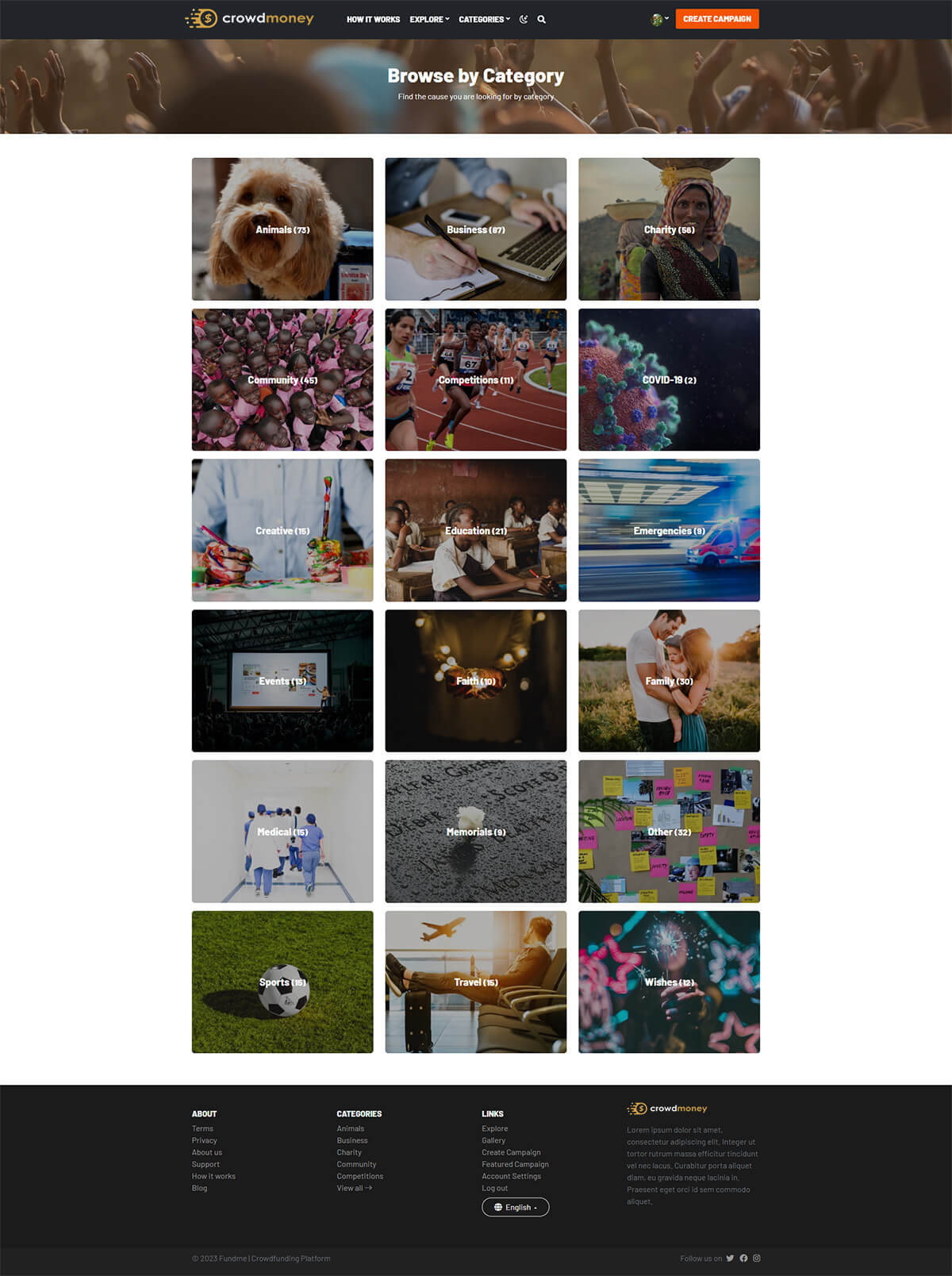Open the user avatar menu

tap(659, 19)
